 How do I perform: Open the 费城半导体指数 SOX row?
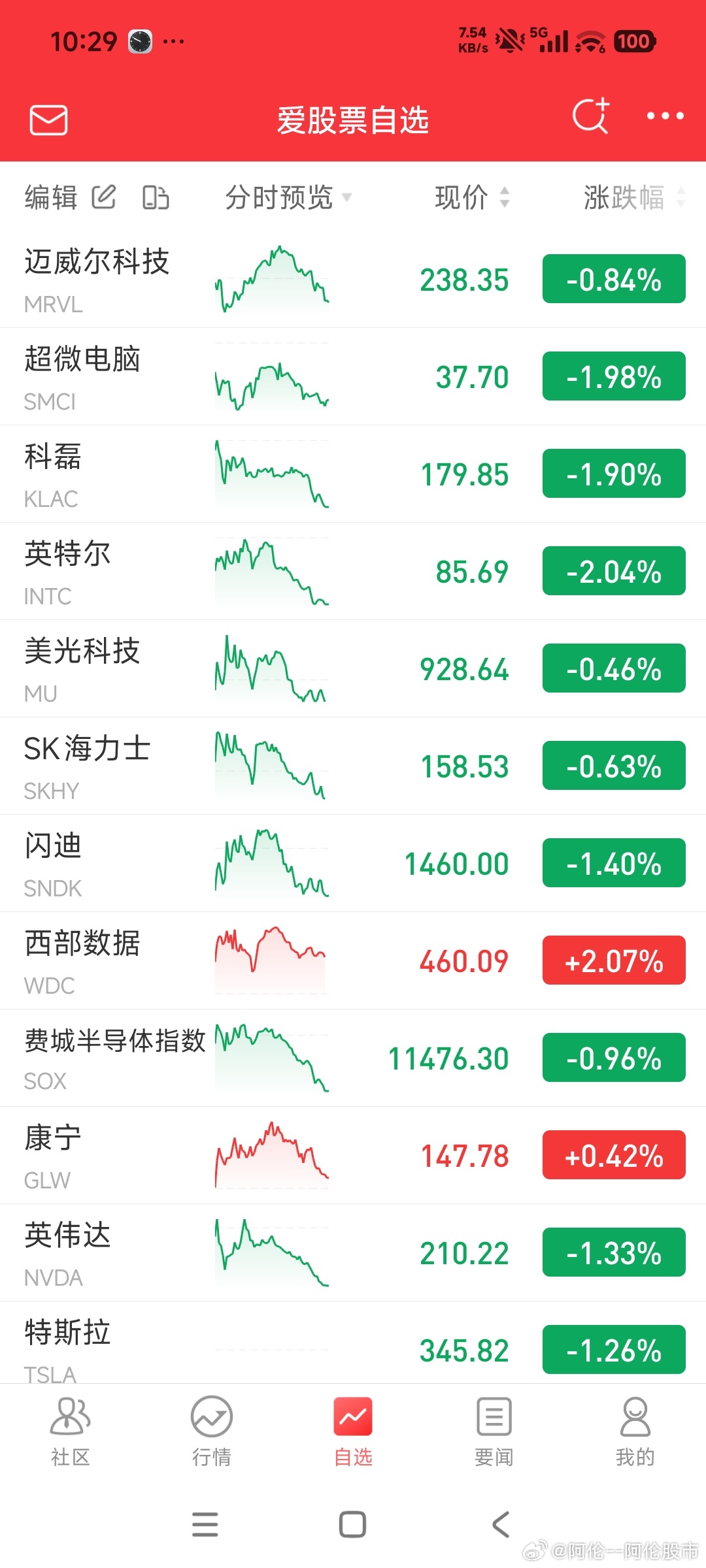(353, 1058)
